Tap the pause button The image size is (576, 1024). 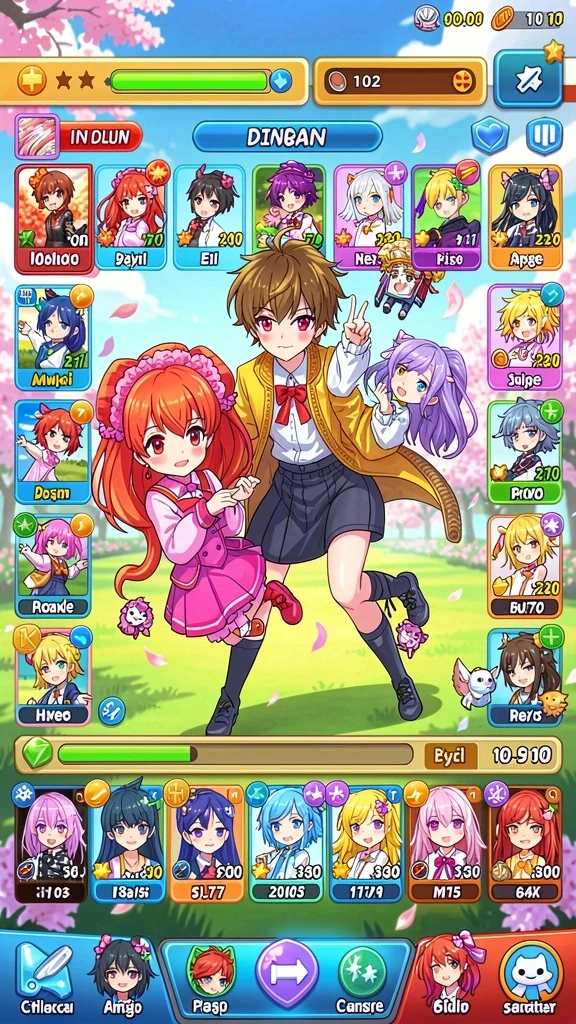[543, 136]
